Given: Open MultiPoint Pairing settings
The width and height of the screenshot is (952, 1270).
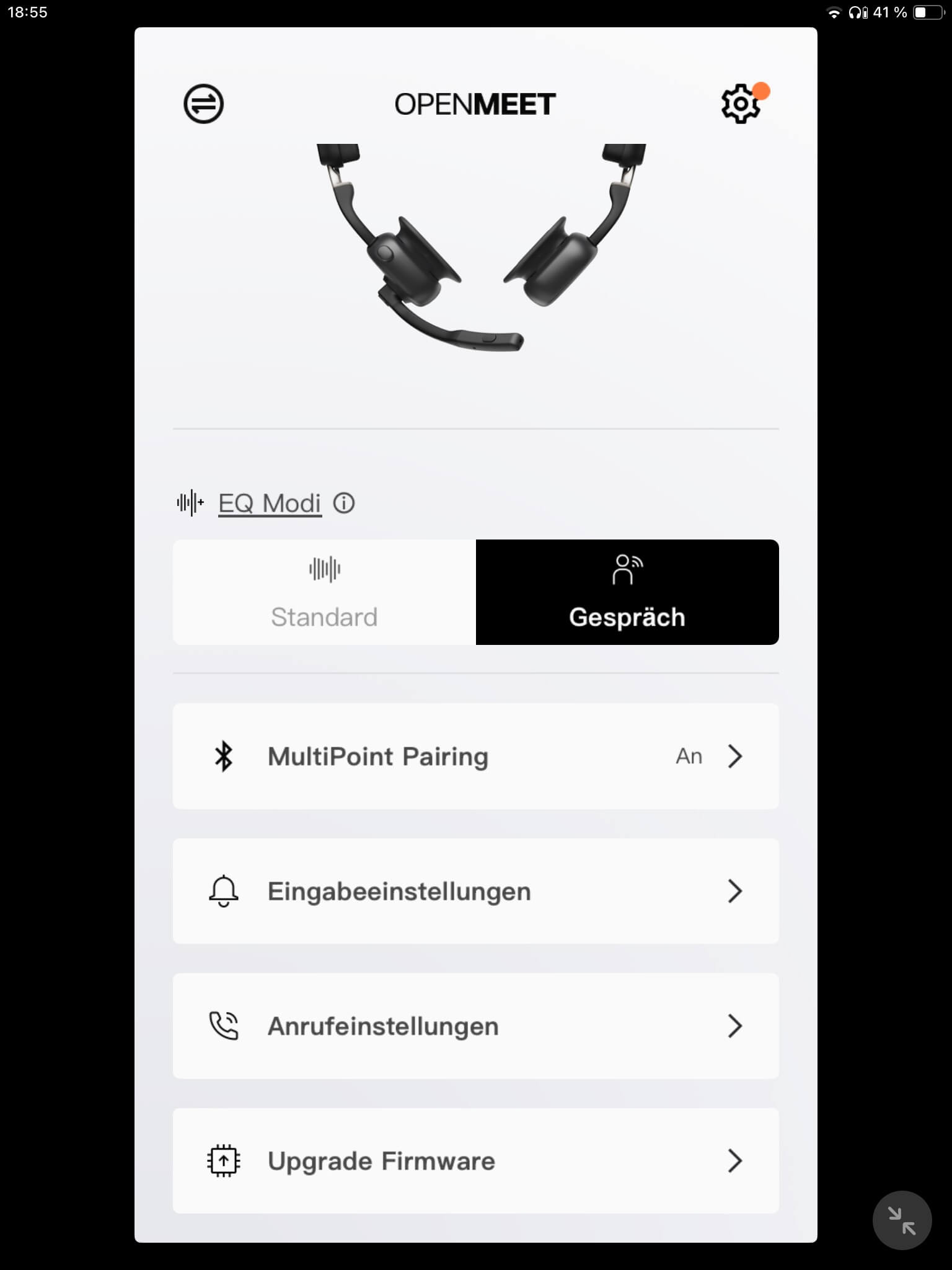Looking at the screenshot, I should (475, 756).
